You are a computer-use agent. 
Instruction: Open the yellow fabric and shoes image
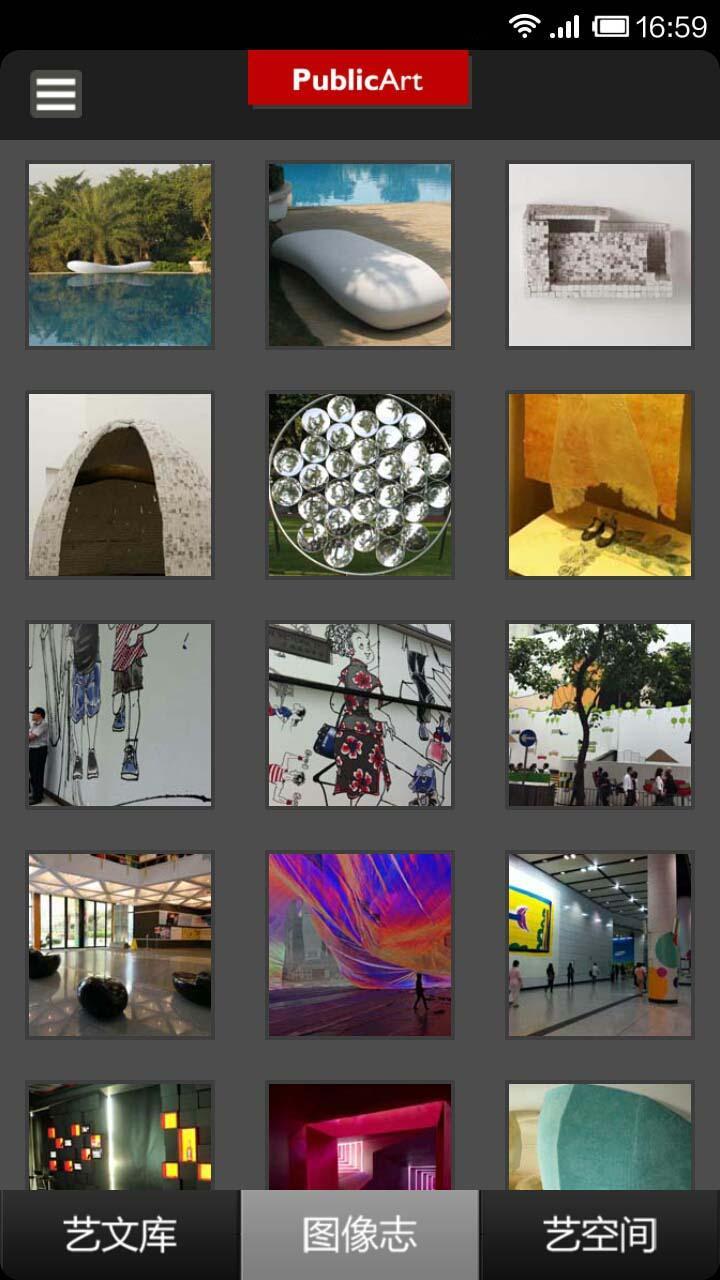point(600,485)
